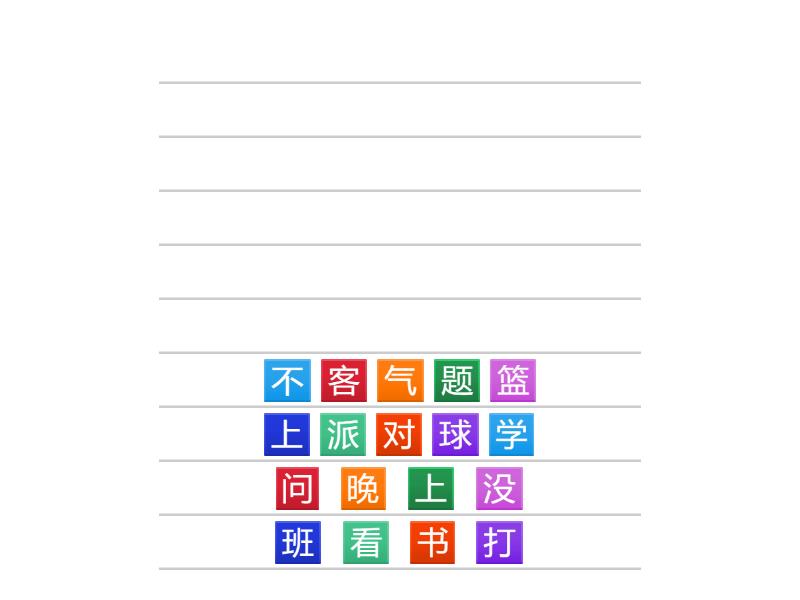
Task: Tap the dark blue 上 tile
Action: [287, 435]
